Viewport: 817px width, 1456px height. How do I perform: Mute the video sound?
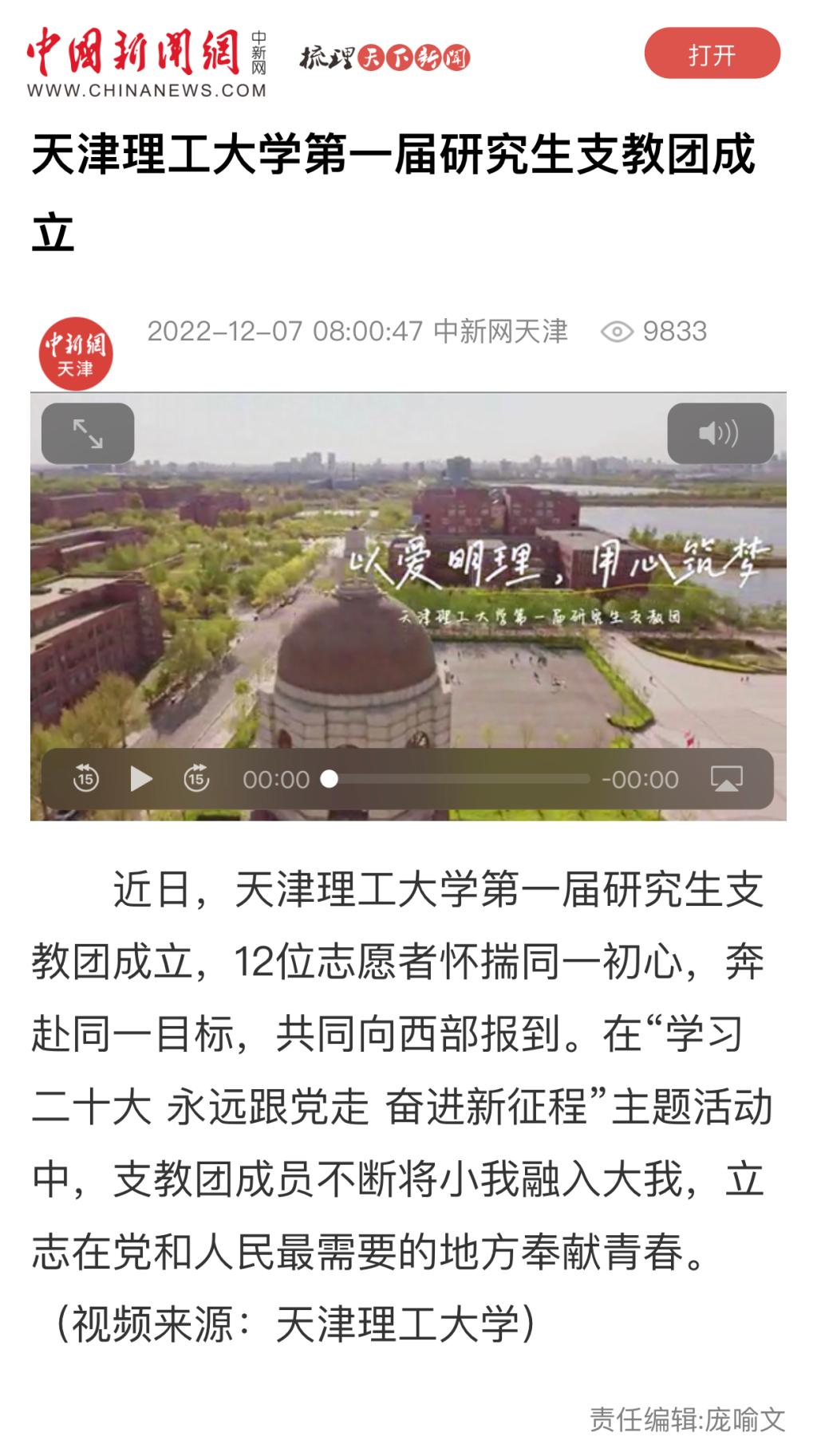pos(720,434)
